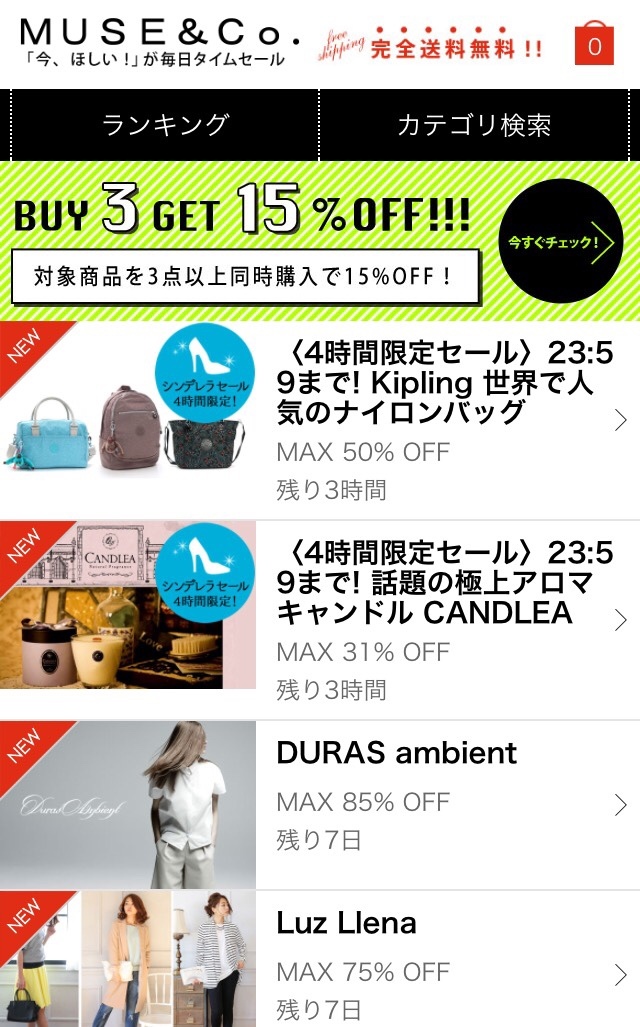Open the Luz Llena sale
Image resolution: width=640 pixels, height=1027 pixels.
coord(320,958)
